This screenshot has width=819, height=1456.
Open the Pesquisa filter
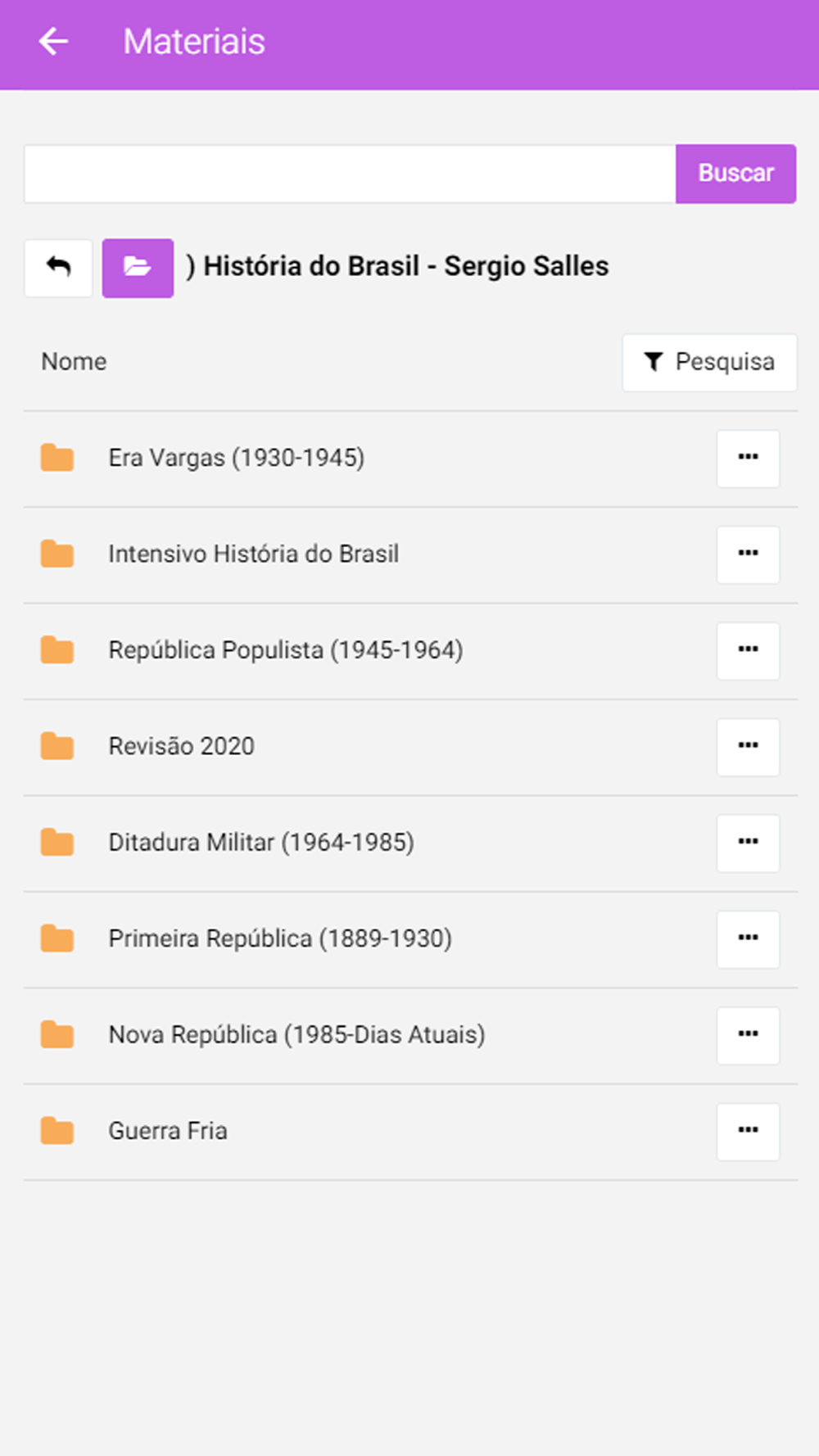(709, 362)
